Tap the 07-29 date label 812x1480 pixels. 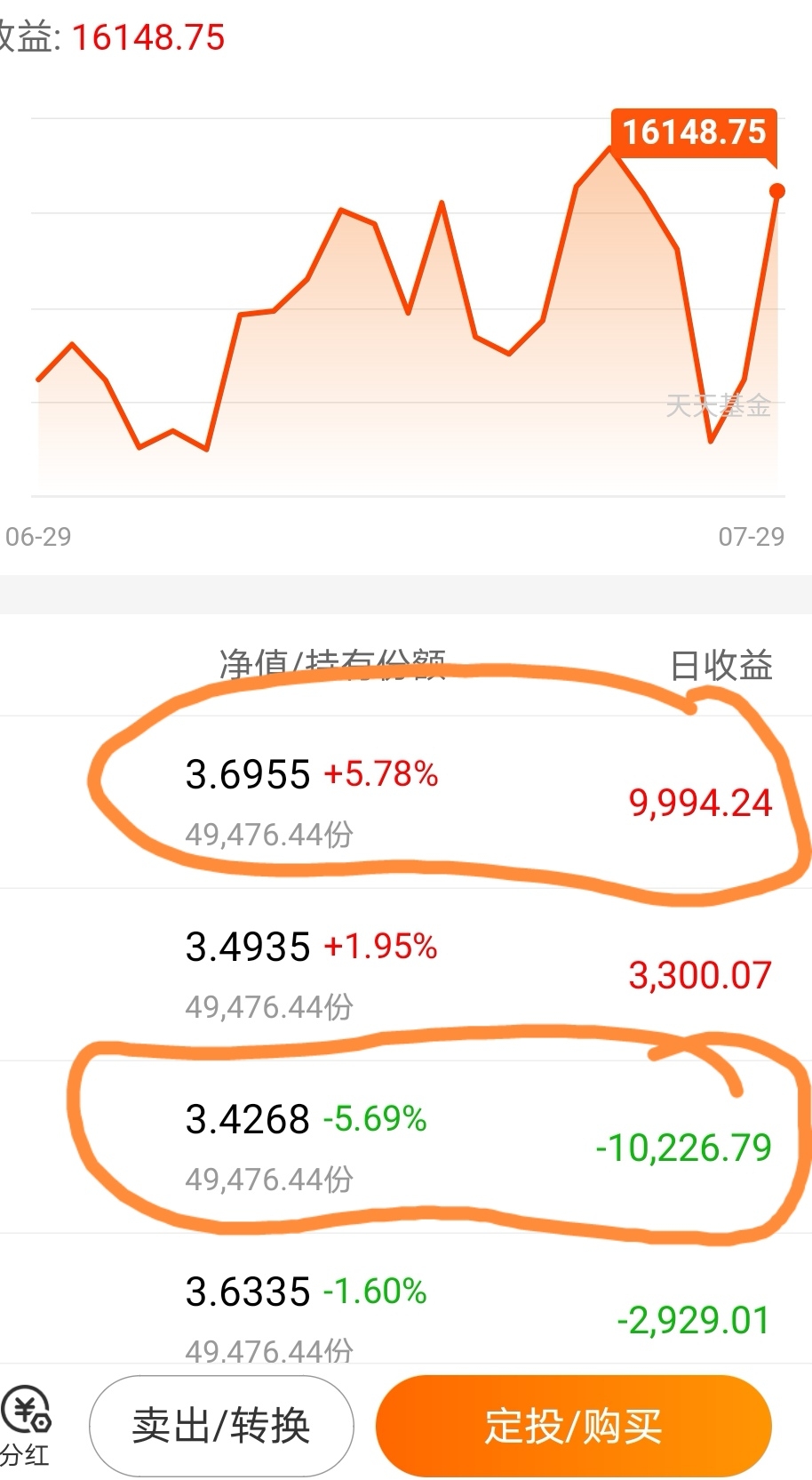tap(752, 537)
